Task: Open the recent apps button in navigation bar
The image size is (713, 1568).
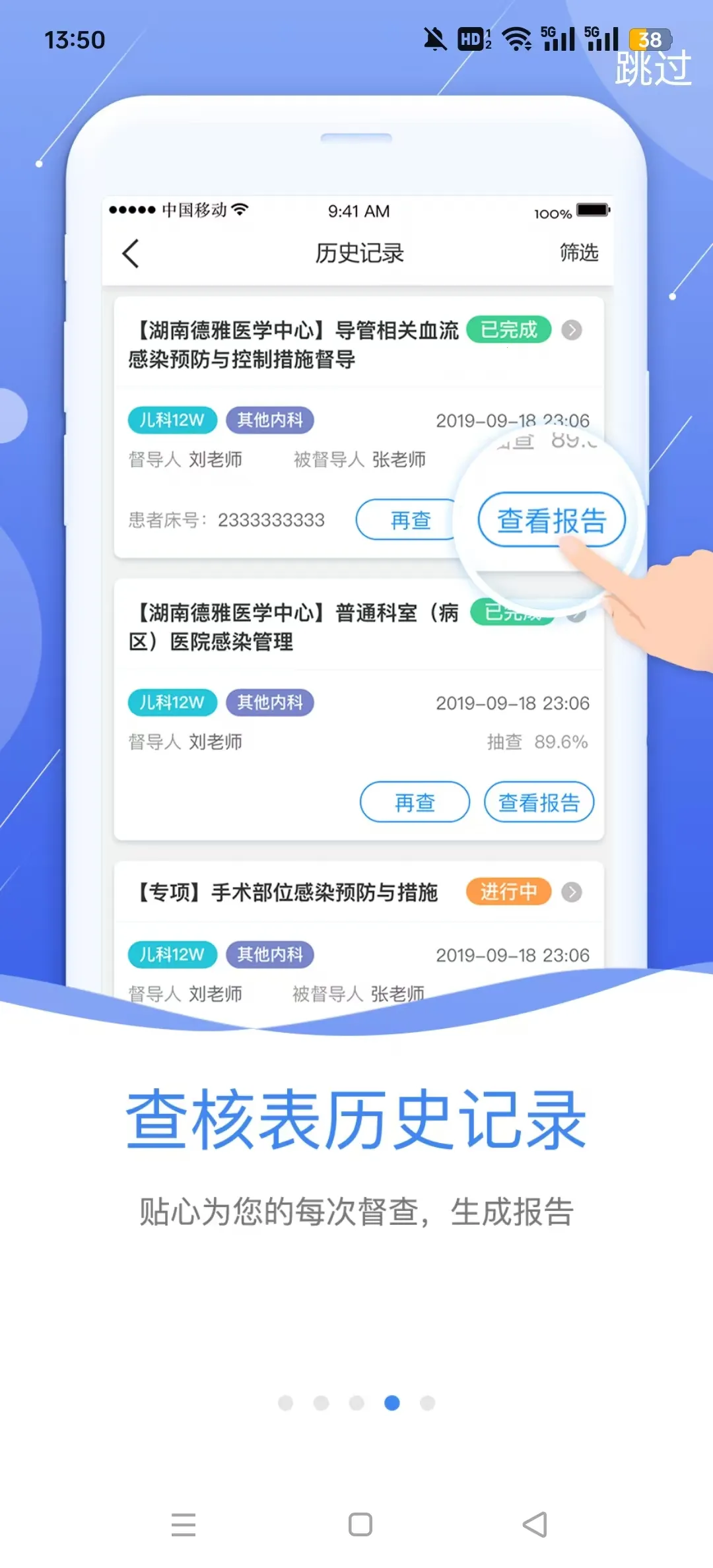Action: pos(184,1524)
